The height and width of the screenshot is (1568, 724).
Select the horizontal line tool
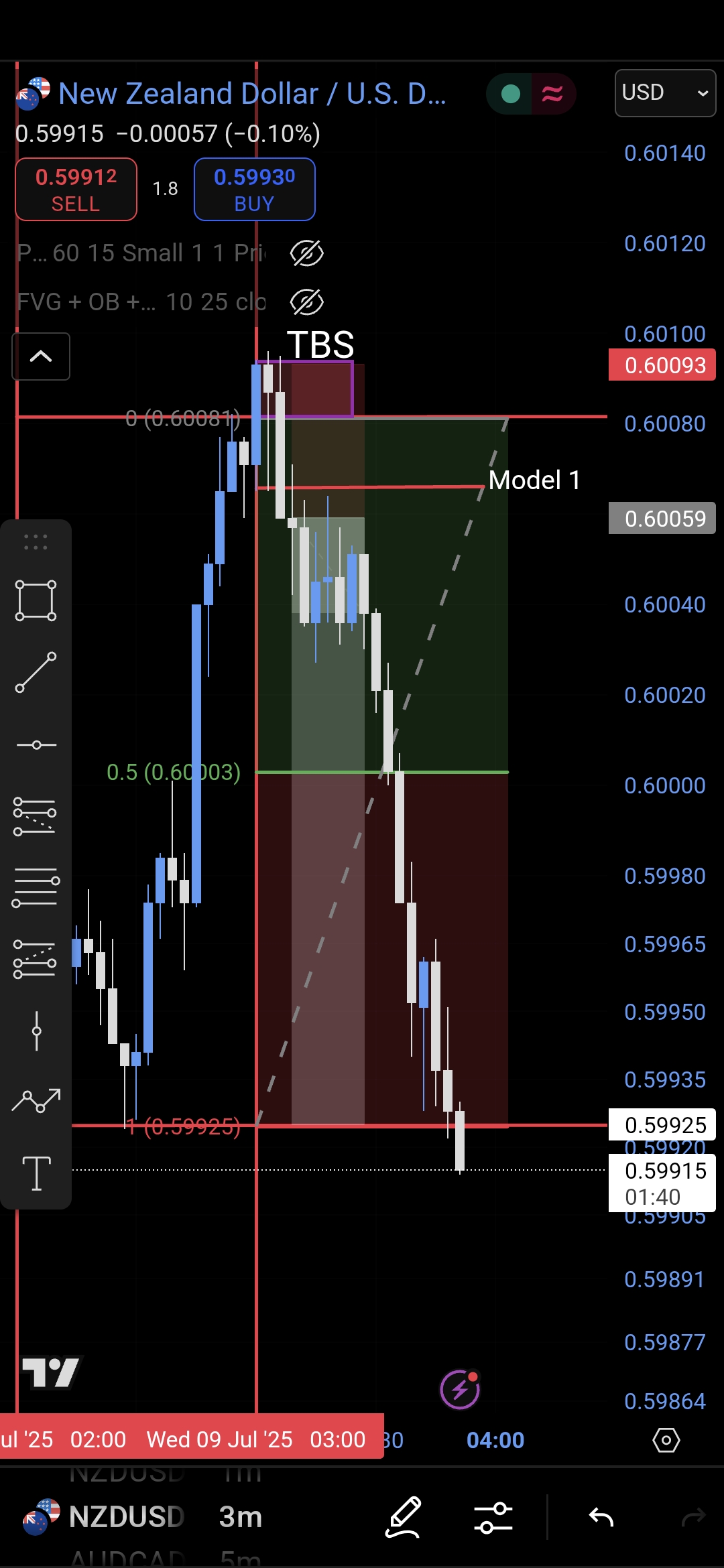pyautogui.click(x=36, y=745)
